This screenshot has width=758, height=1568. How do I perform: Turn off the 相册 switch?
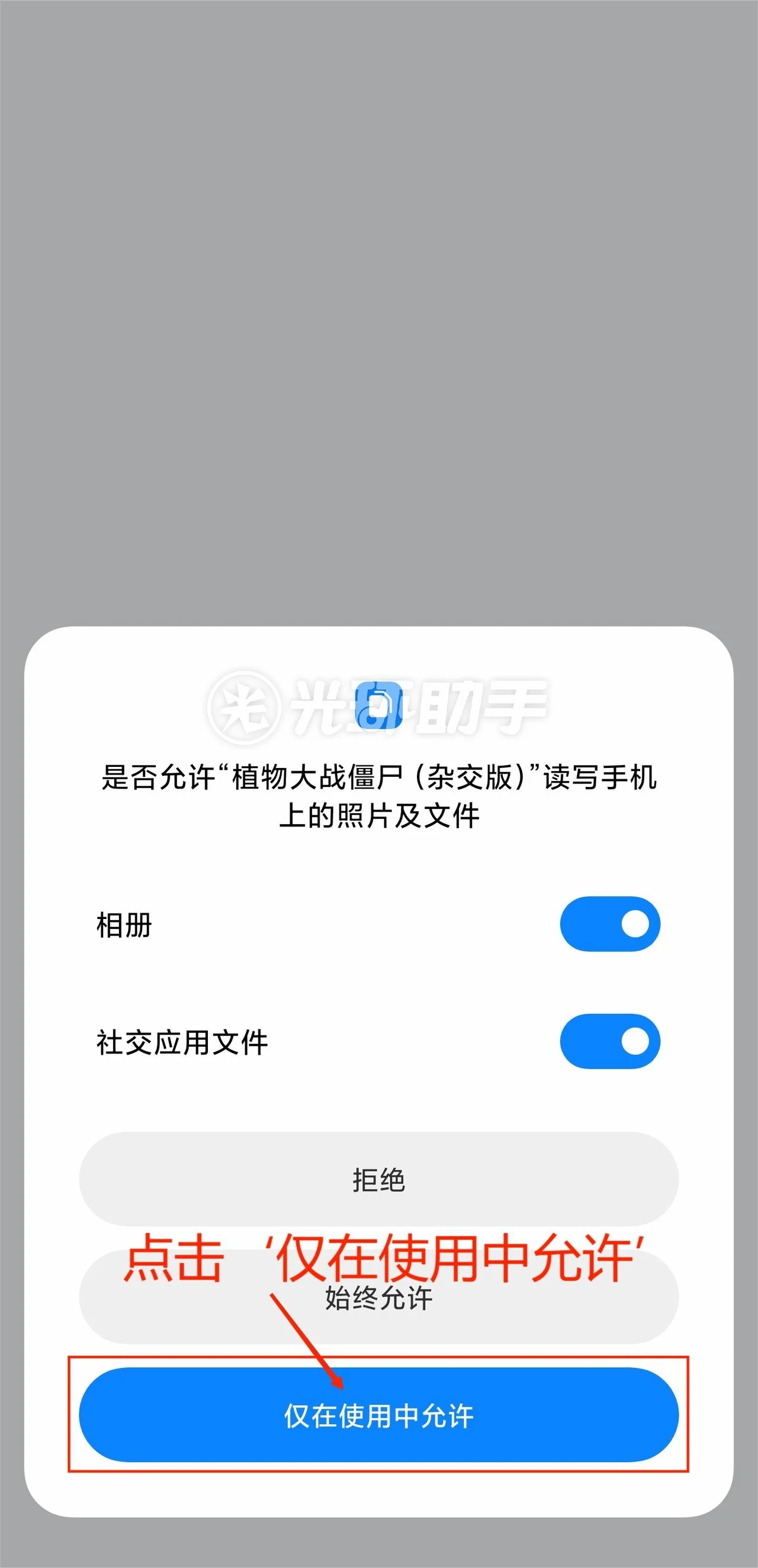(x=610, y=924)
